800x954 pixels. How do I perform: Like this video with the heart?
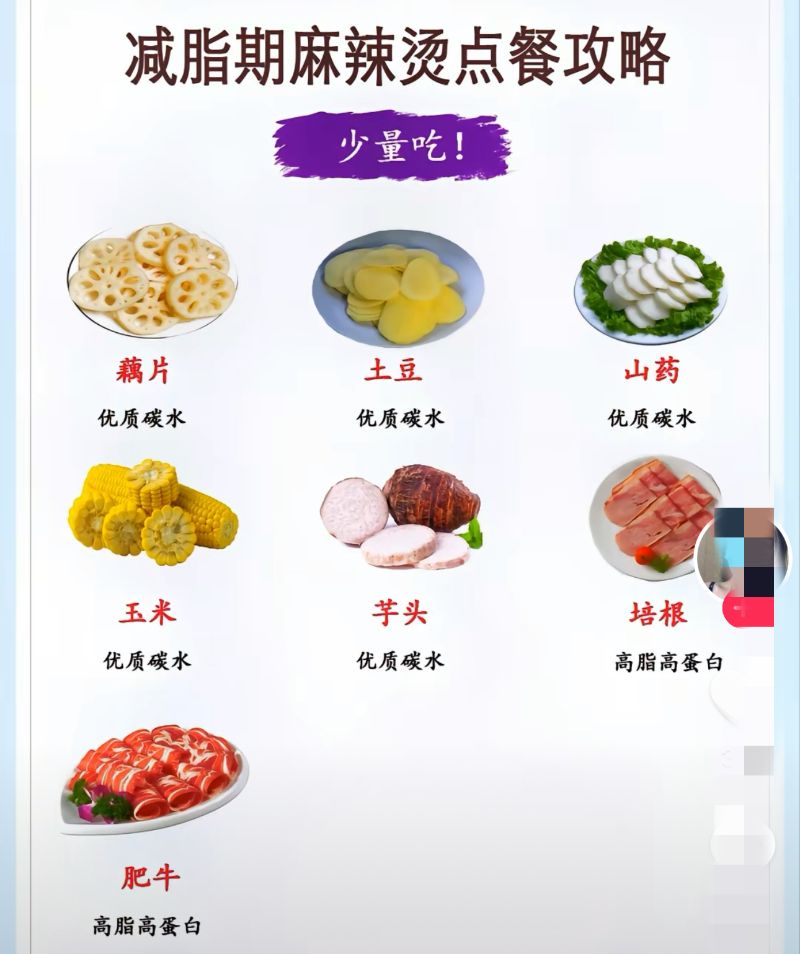[742, 696]
